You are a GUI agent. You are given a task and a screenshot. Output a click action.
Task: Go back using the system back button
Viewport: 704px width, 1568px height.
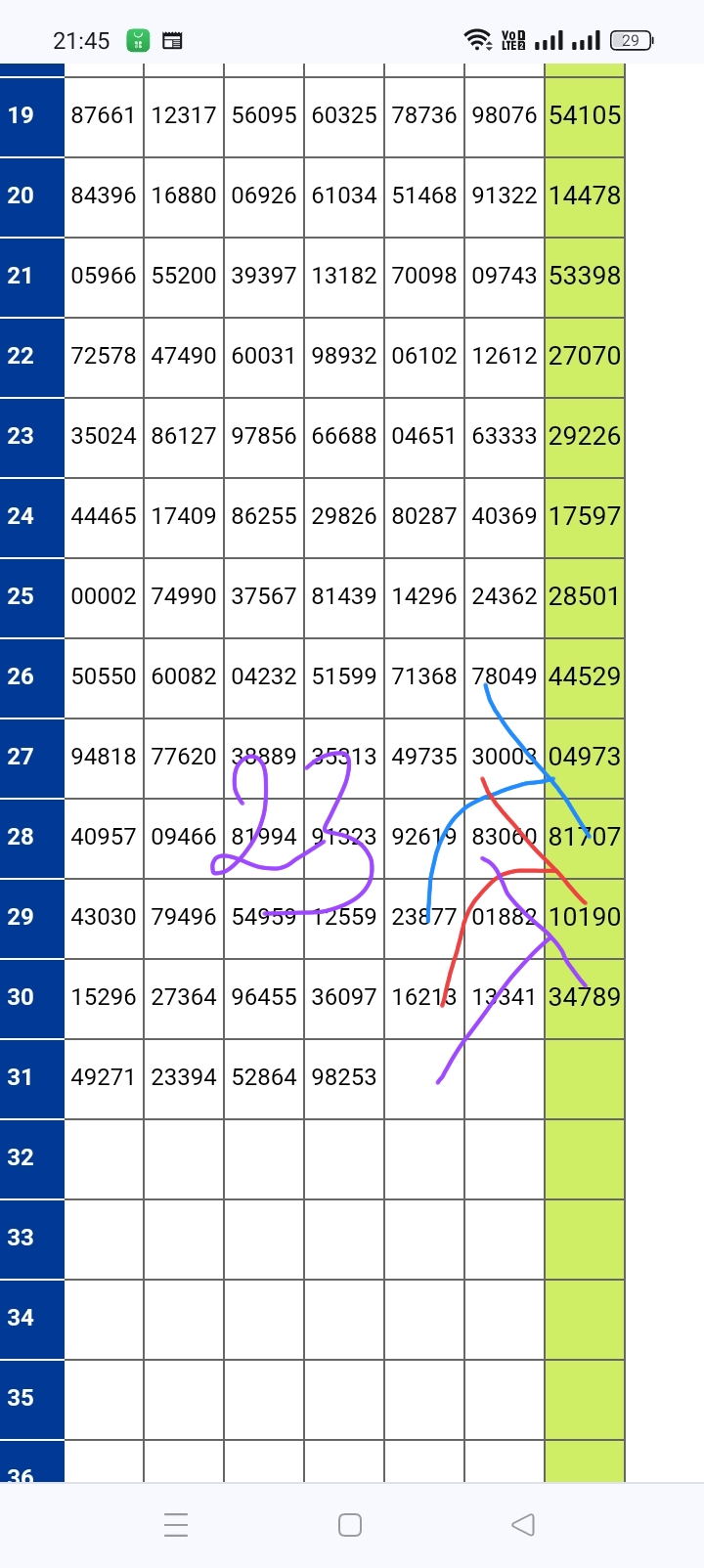pyautogui.click(x=523, y=1524)
